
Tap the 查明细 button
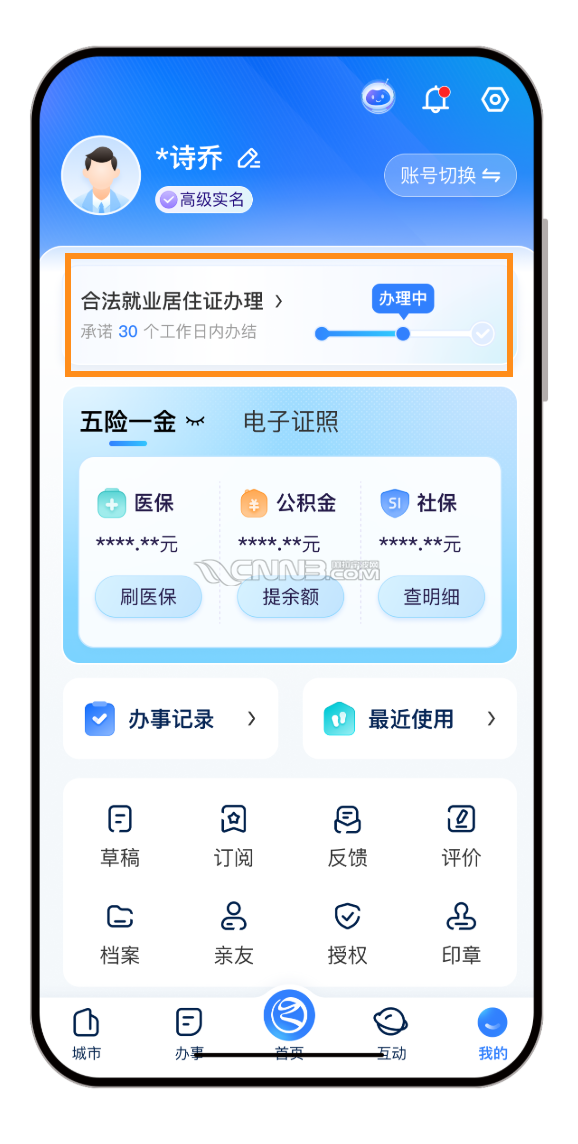[x=431, y=597]
